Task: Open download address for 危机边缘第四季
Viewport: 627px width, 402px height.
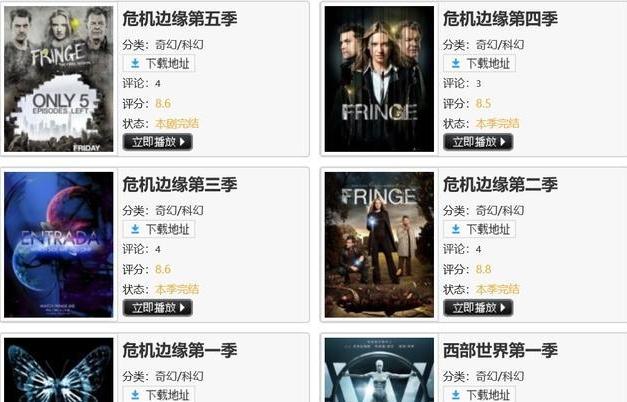Action: (478, 64)
